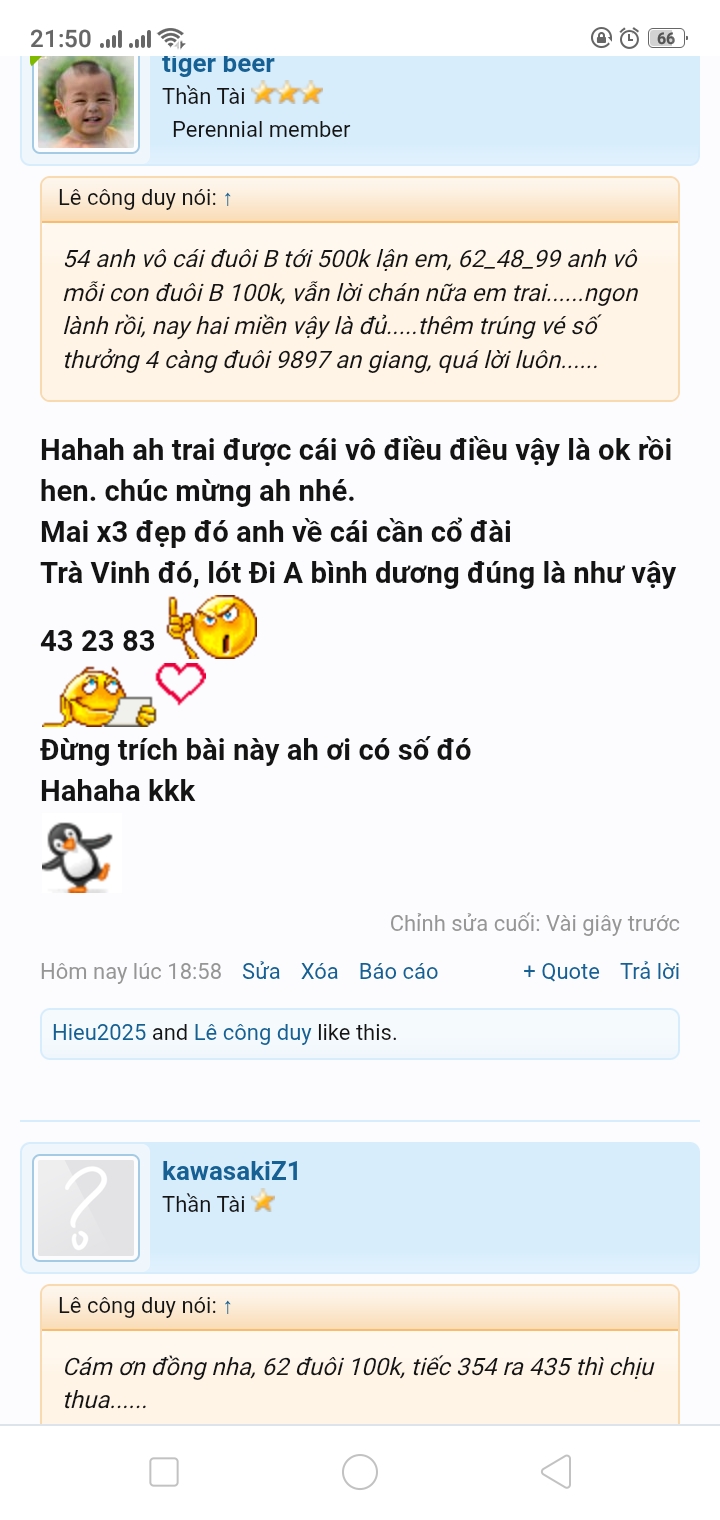Tap kawasakiZ1's placeholder avatar

[x=86, y=1207]
